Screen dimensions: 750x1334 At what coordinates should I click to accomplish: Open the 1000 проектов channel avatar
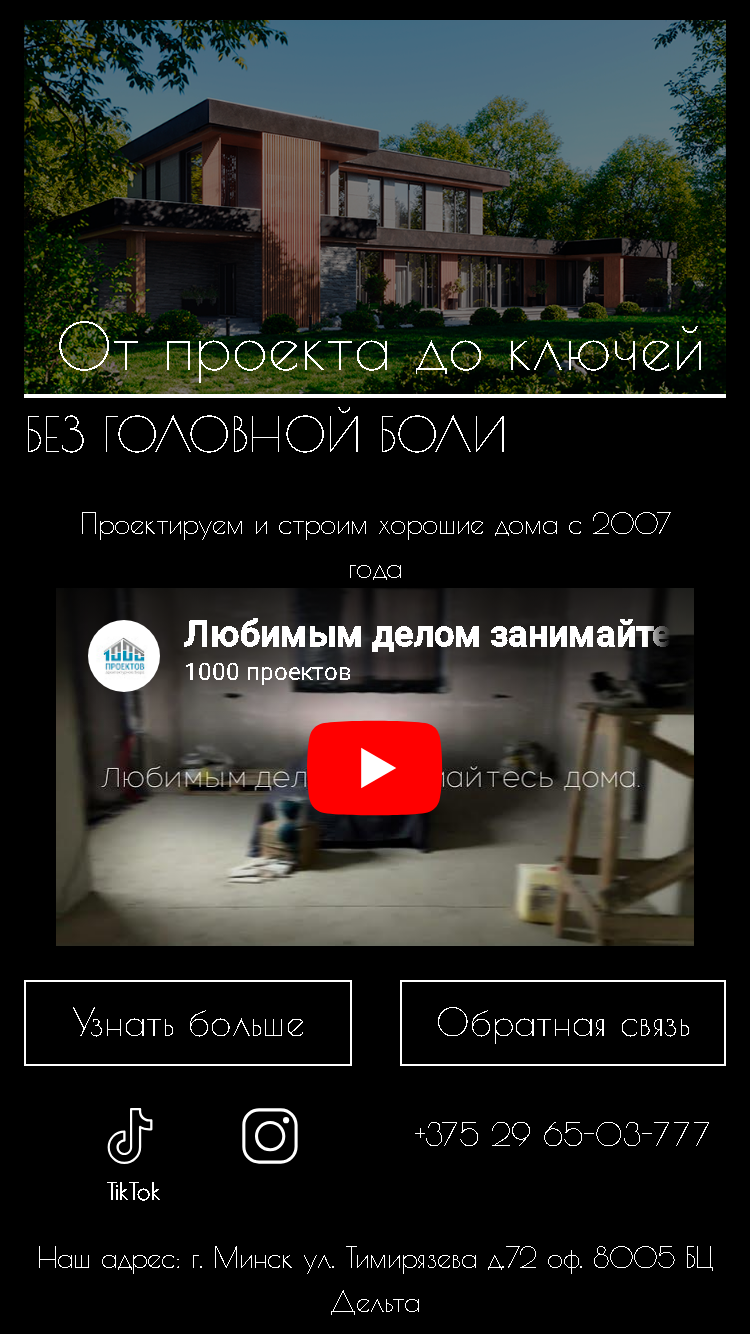[x=124, y=656]
